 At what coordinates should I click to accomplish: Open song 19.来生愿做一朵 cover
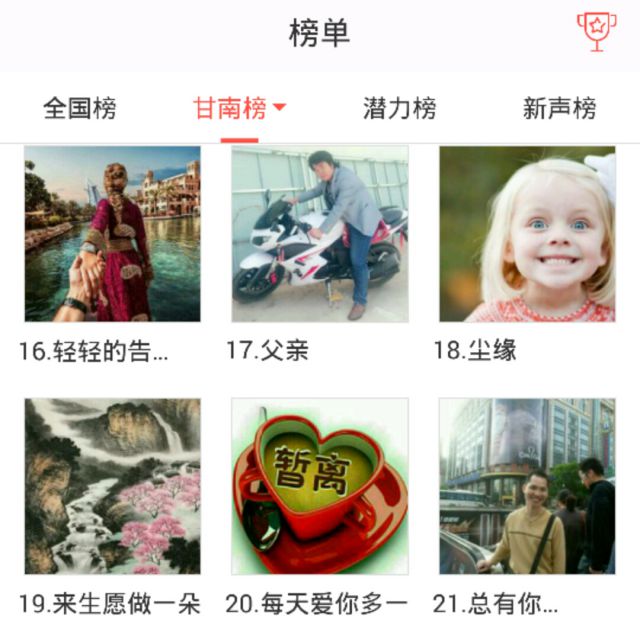112,486
